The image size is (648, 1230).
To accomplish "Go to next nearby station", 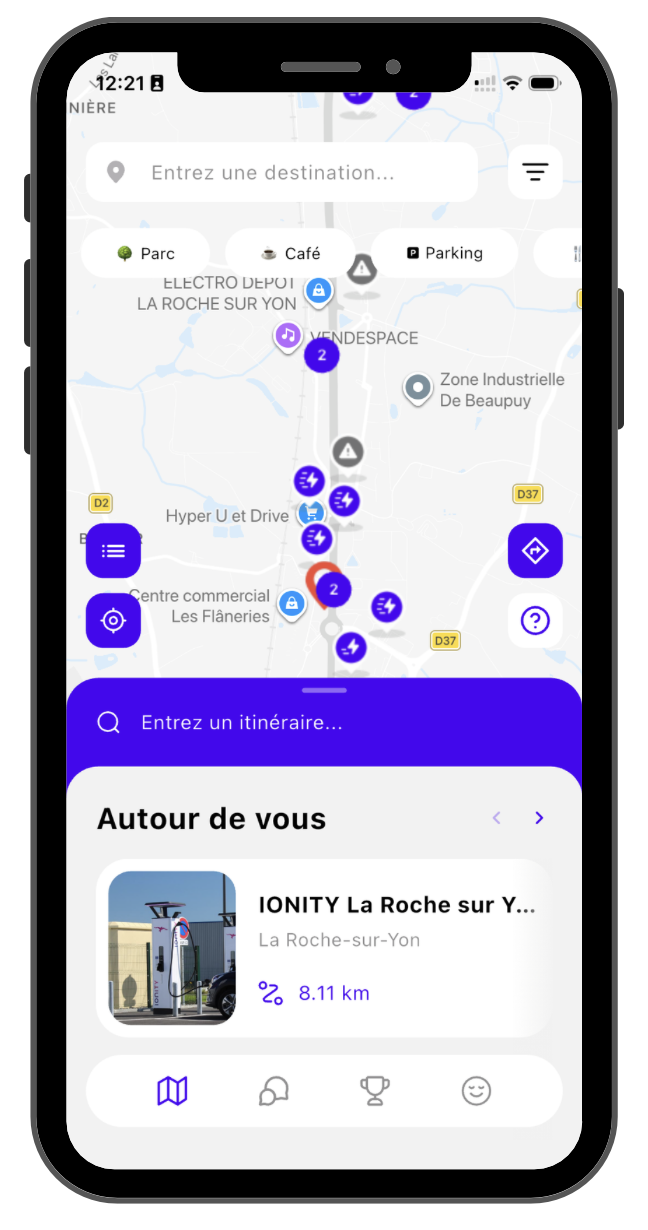I will click(x=539, y=818).
